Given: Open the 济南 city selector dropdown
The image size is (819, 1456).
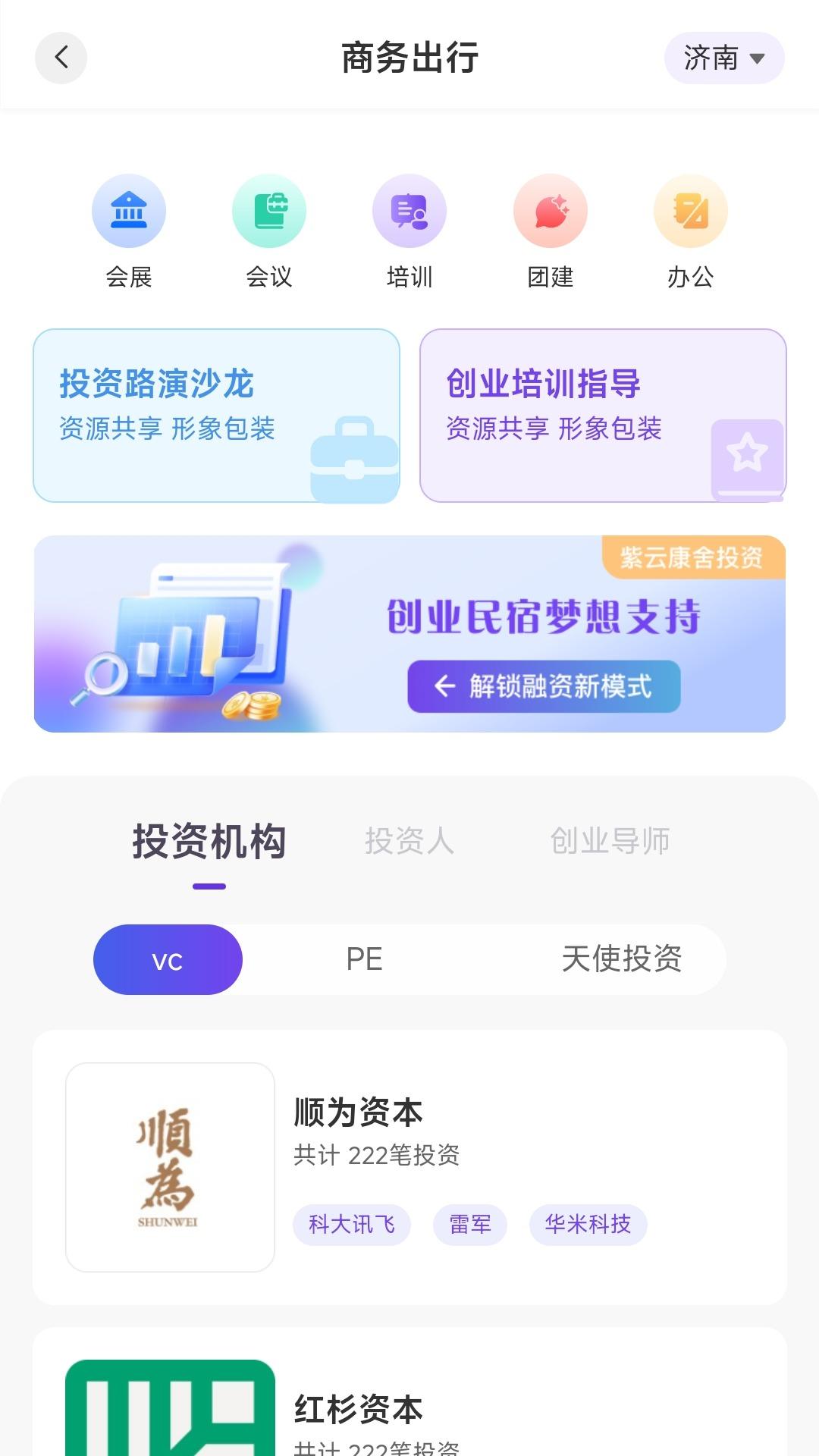Looking at the screenshot, I should 722,58.
